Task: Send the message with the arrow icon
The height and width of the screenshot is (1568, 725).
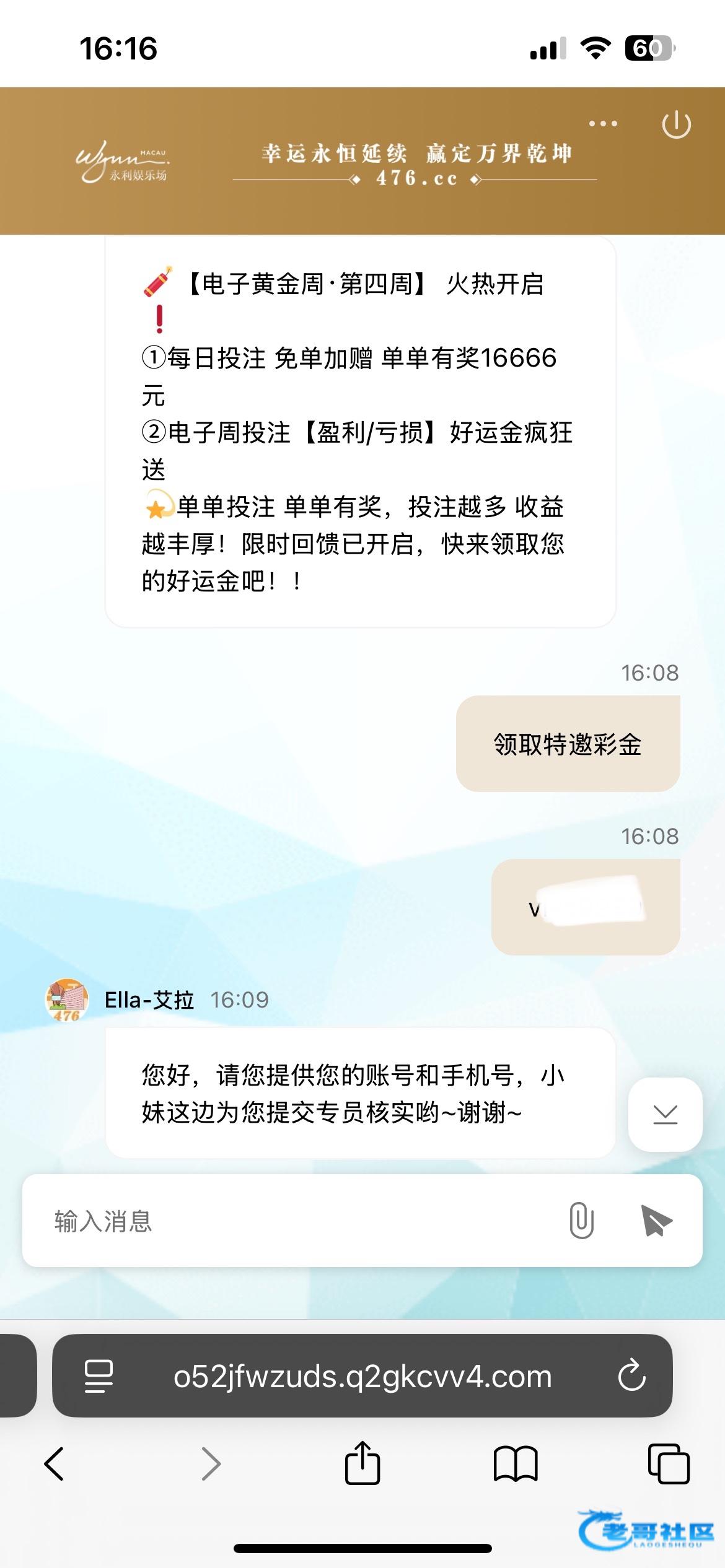Action: pyautogui.click(x=656, y=1221)
